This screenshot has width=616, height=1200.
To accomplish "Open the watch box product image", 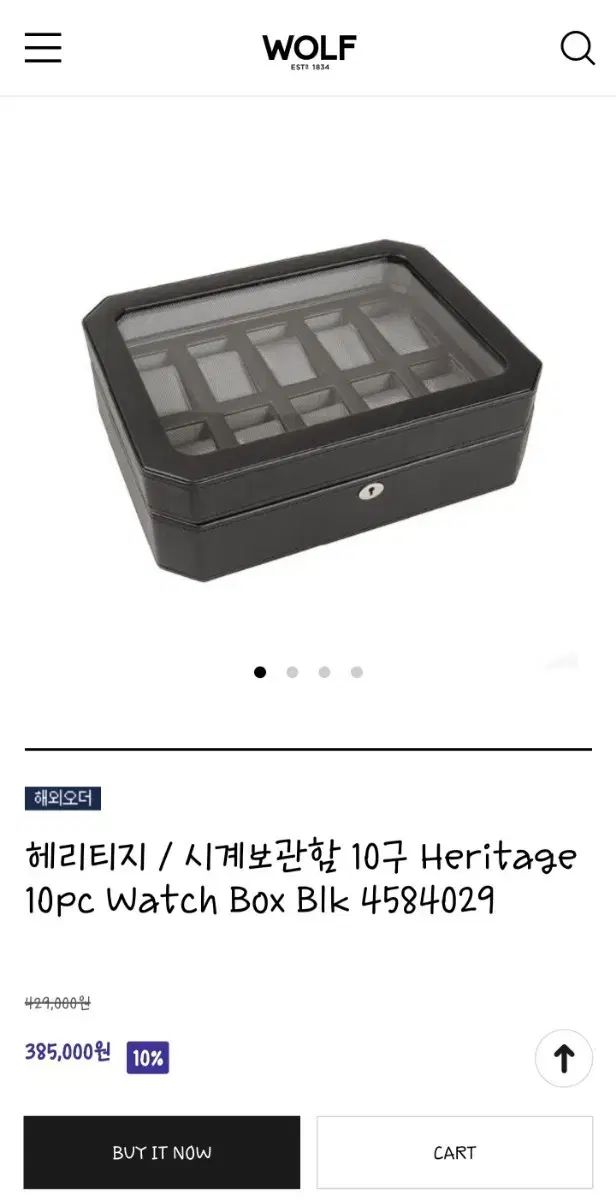I will [310, 410].
